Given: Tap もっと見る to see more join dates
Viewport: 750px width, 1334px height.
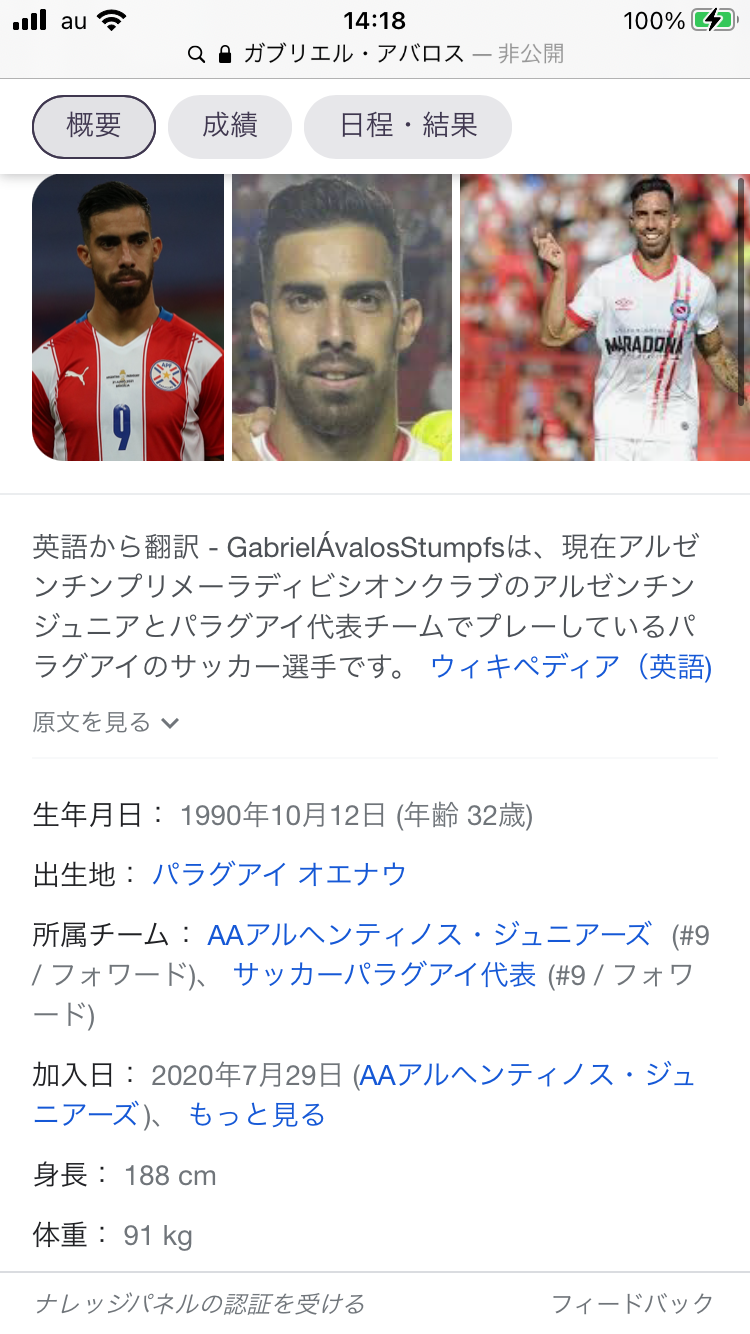Looking at the screenshot, I should coord(257,1114).
